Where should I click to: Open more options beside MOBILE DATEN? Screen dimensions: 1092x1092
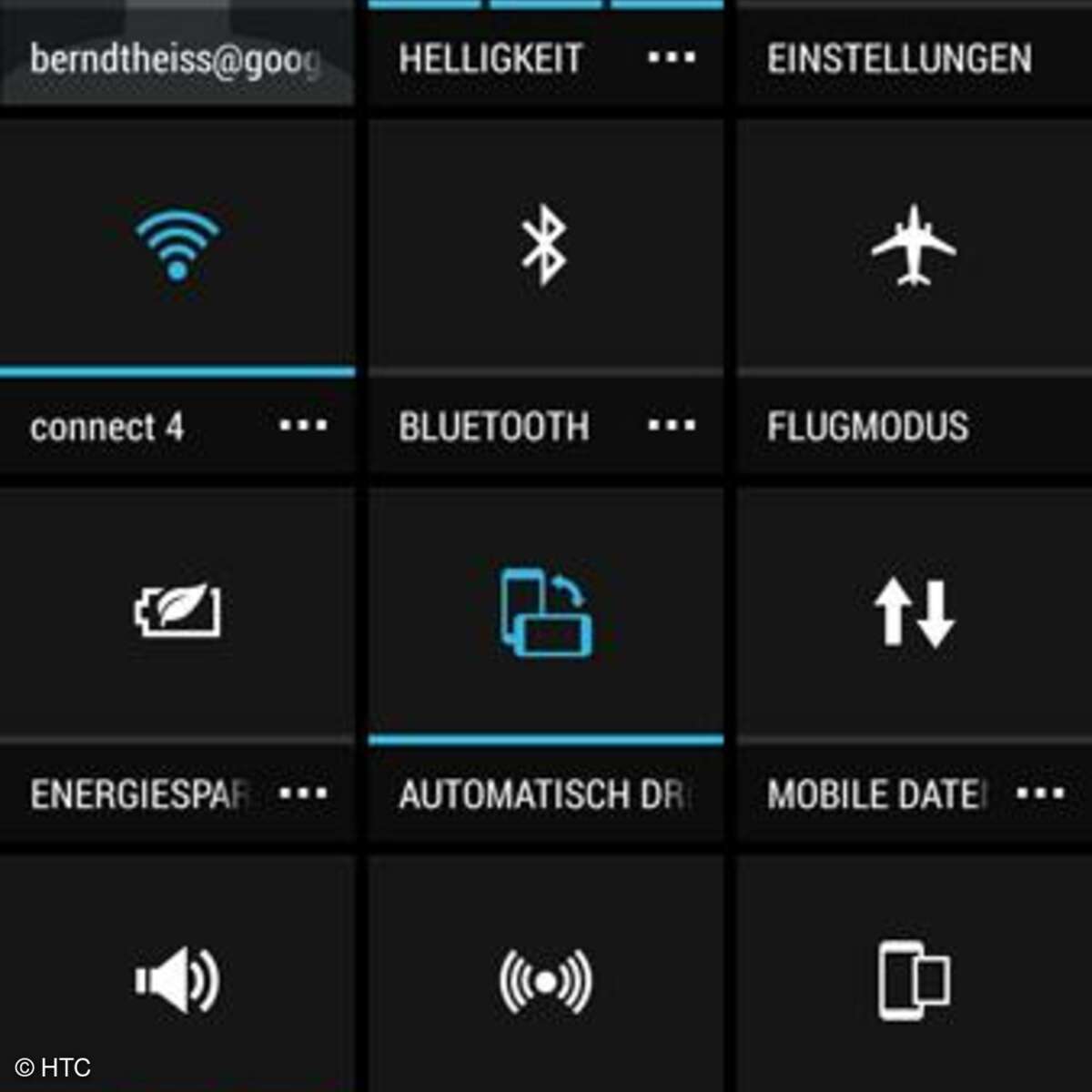point(1040,793)
